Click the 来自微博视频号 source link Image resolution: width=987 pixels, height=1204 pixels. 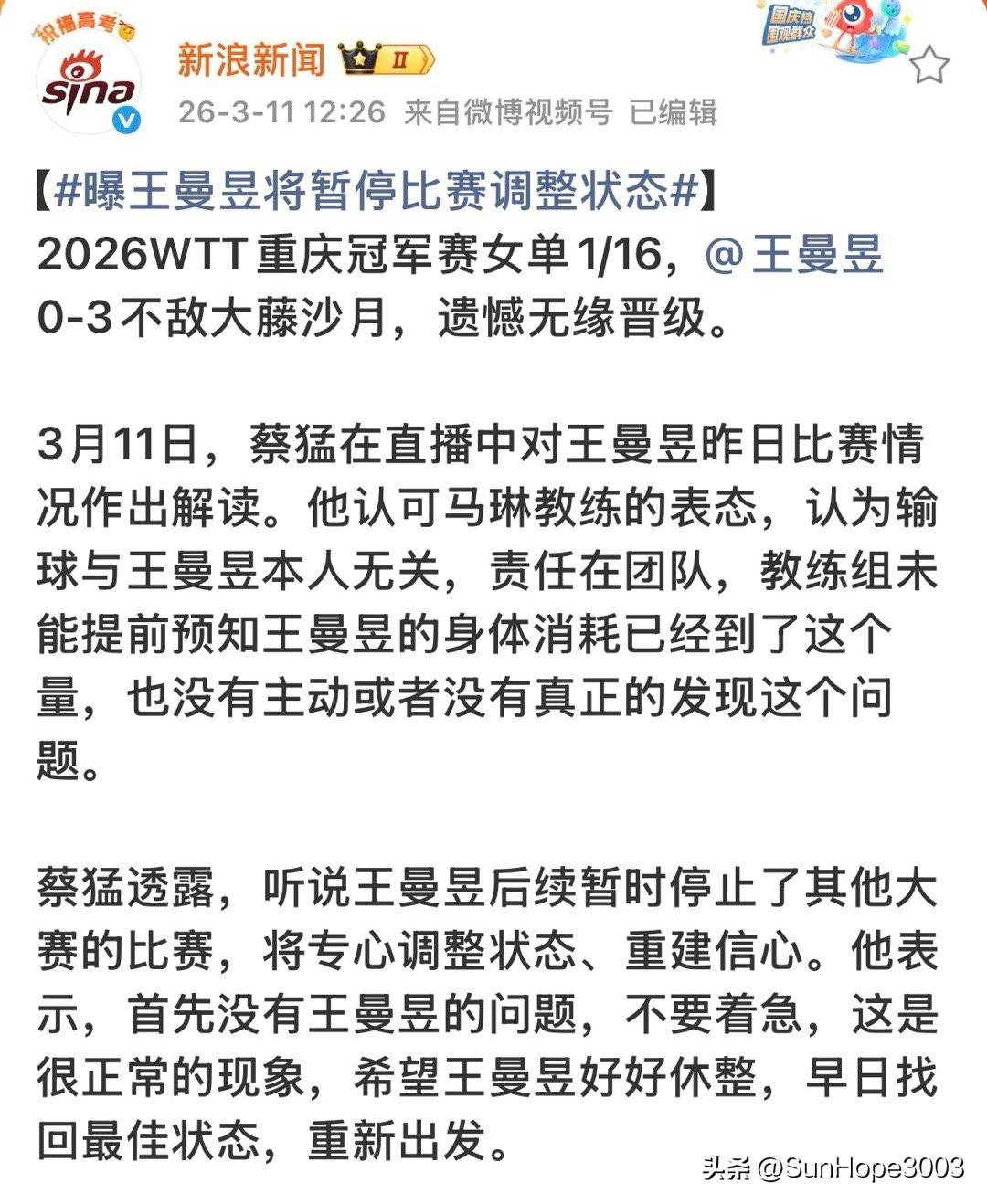click(508, 110)
